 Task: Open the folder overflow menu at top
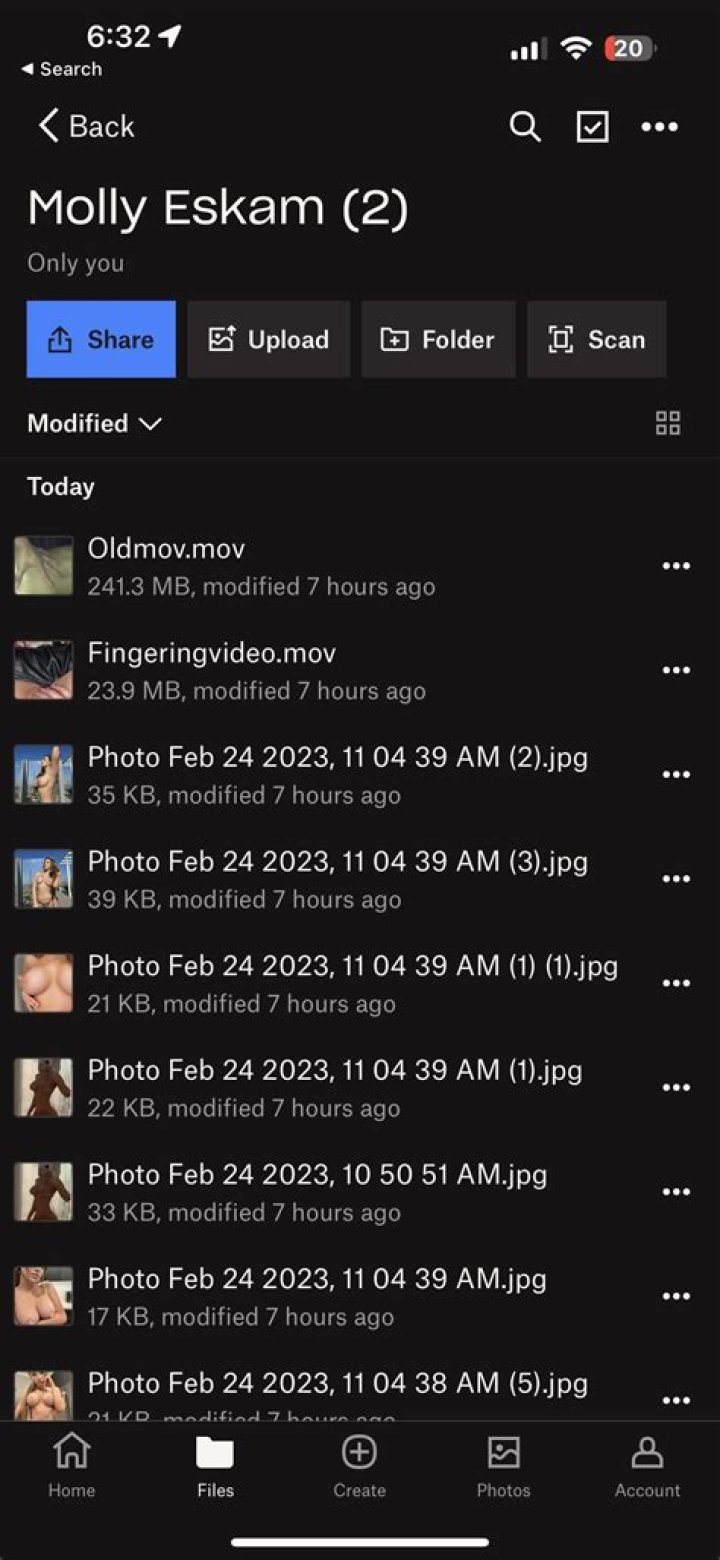(x=659, y=127)
